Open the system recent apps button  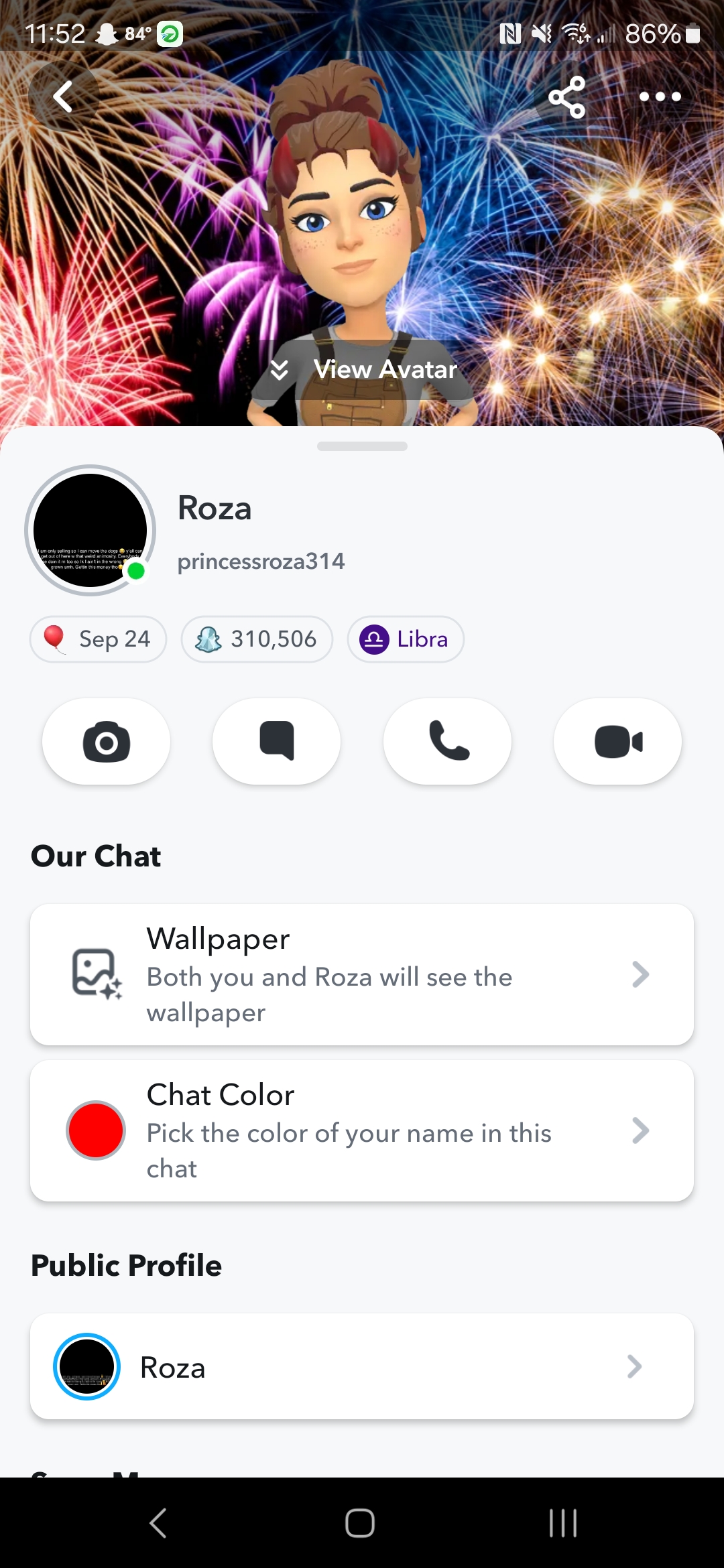pyautogui.click(x=563, y=1523)
